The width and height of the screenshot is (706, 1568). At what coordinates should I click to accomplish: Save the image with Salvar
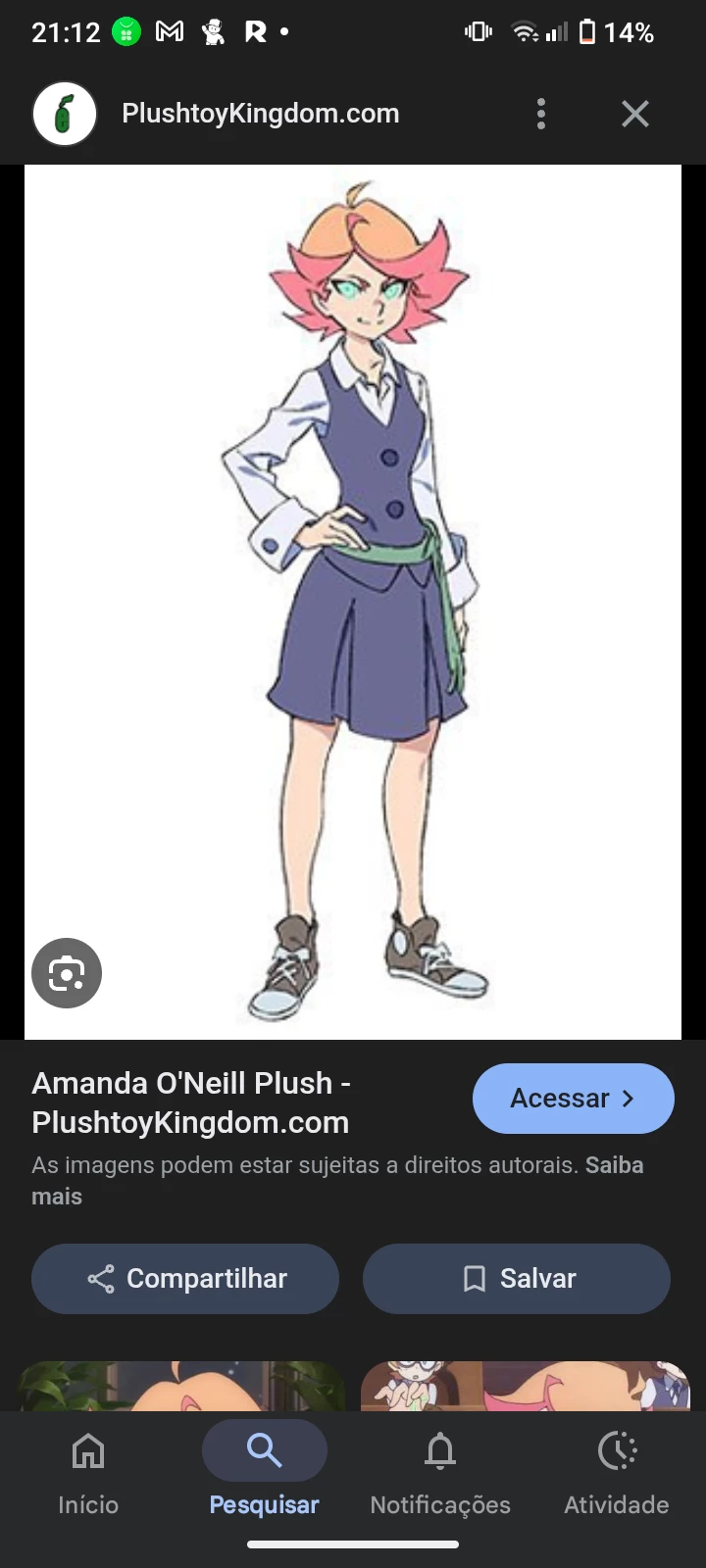517,1279
